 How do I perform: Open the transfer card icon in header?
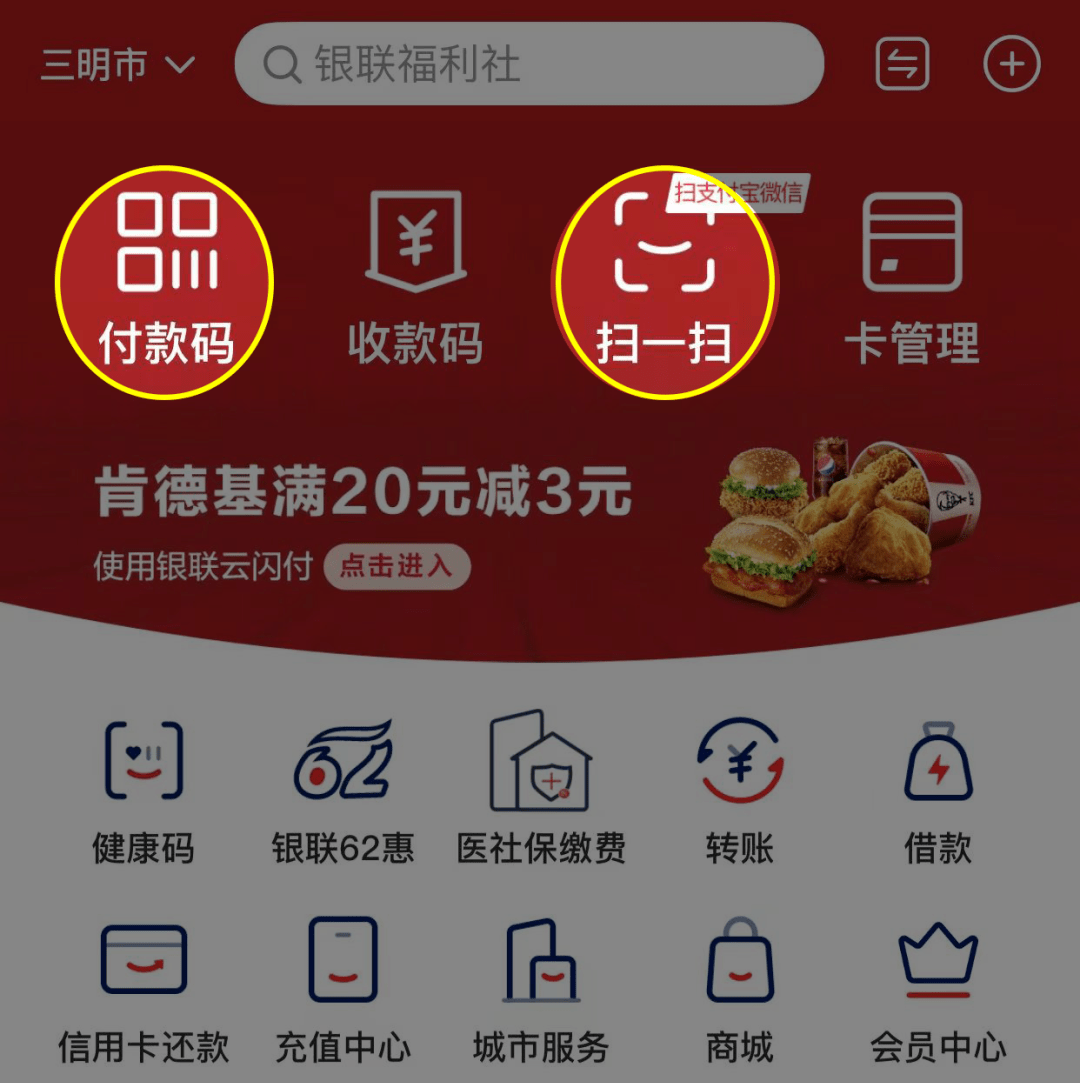tap(902, 65)
